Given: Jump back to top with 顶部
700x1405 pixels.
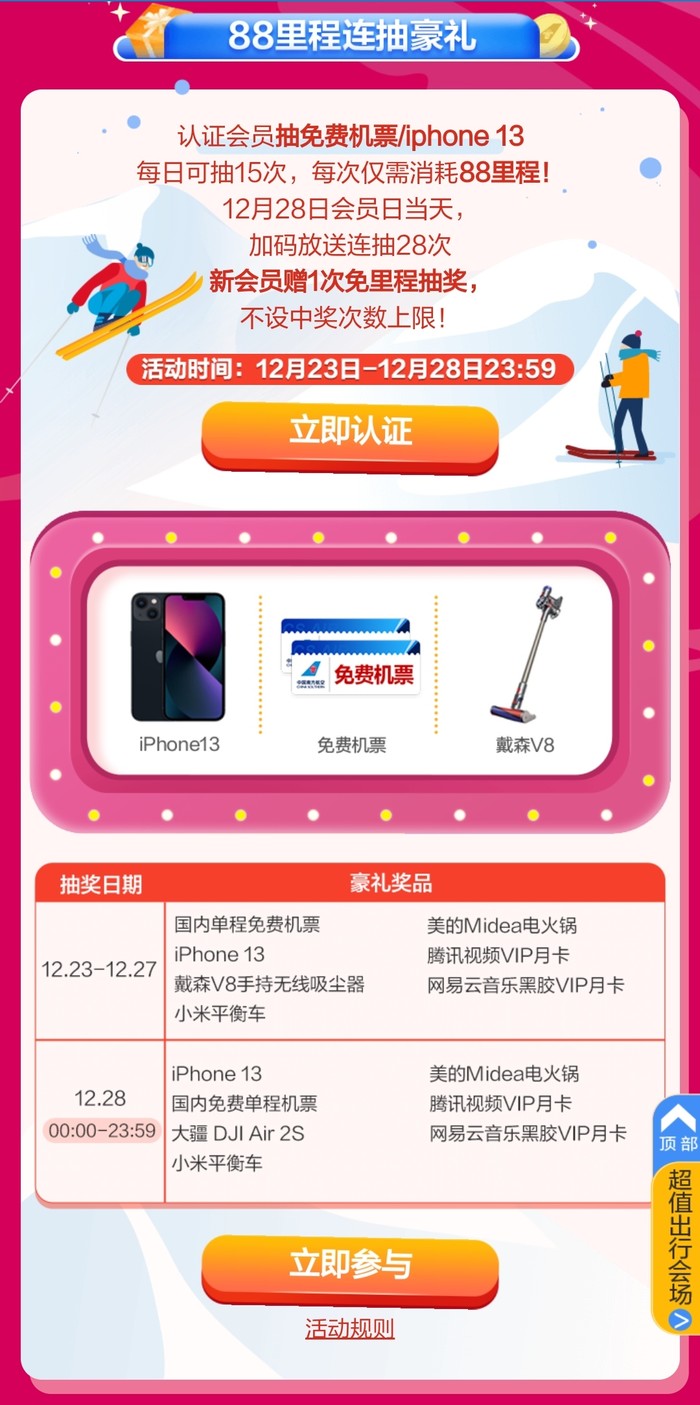Looking at the screenshot, I should tap(677, 1127).
